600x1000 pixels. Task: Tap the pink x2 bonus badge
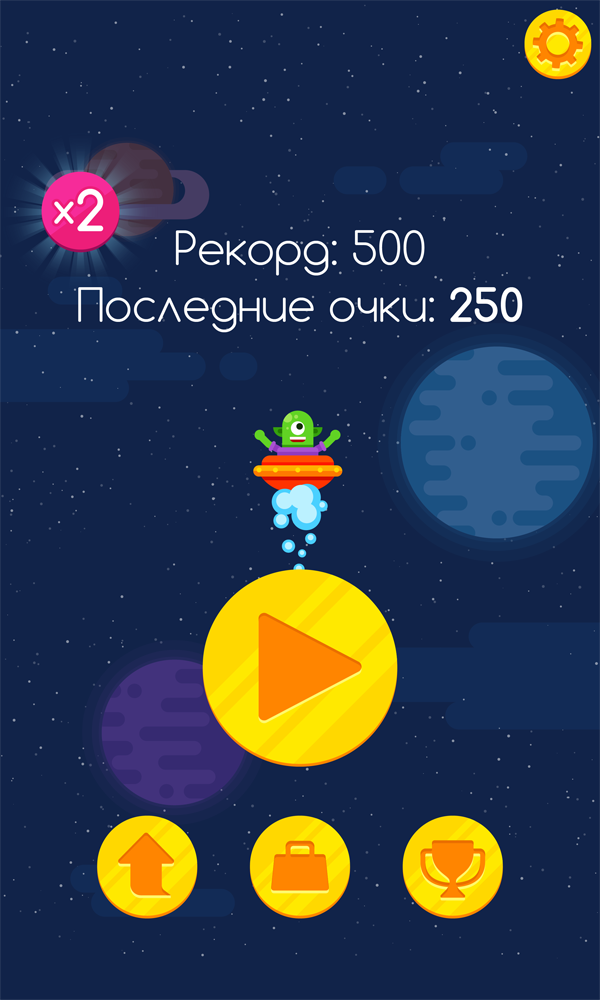click(80, 213)
